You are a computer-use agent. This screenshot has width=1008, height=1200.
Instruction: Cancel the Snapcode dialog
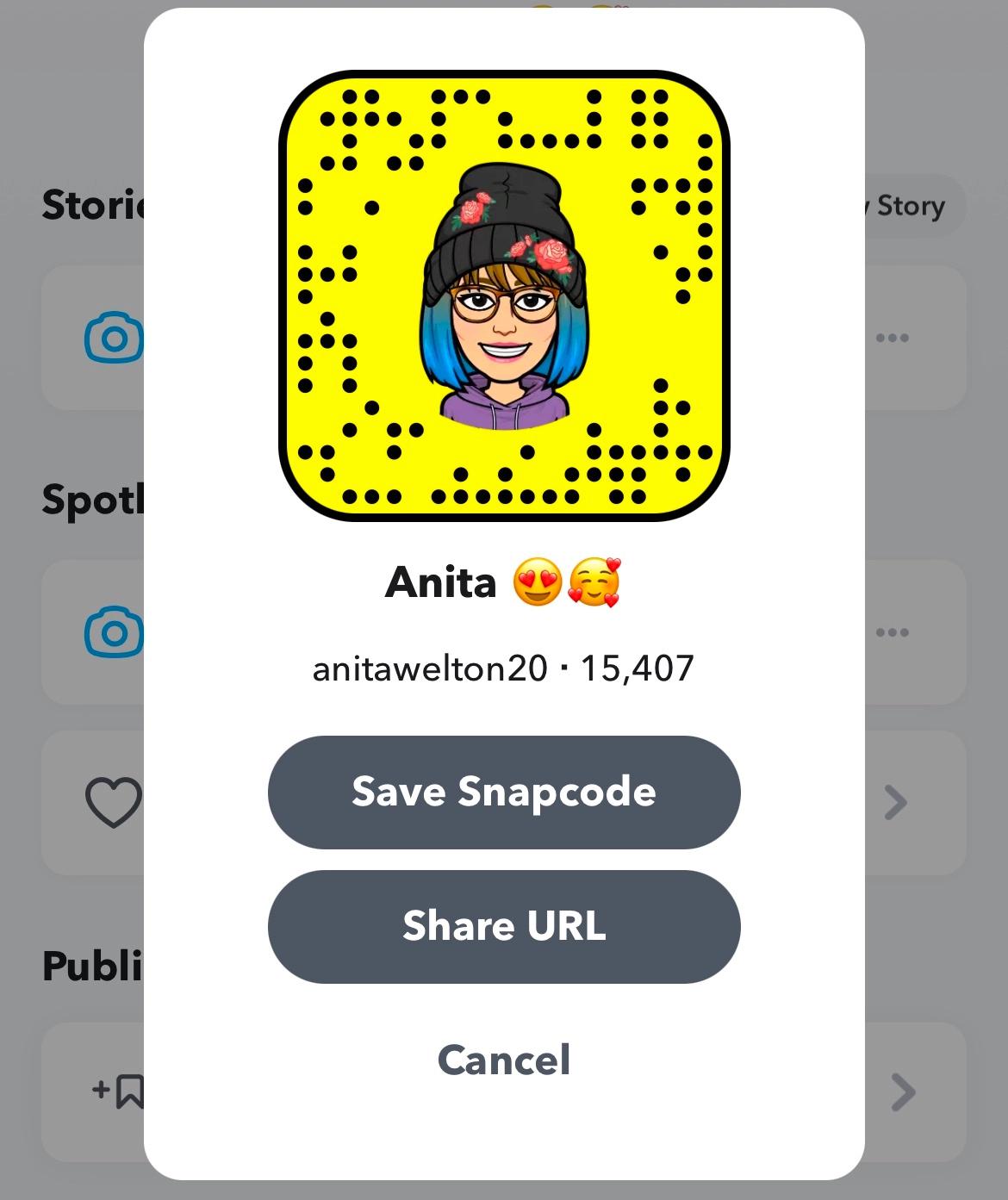[504, 1060]
